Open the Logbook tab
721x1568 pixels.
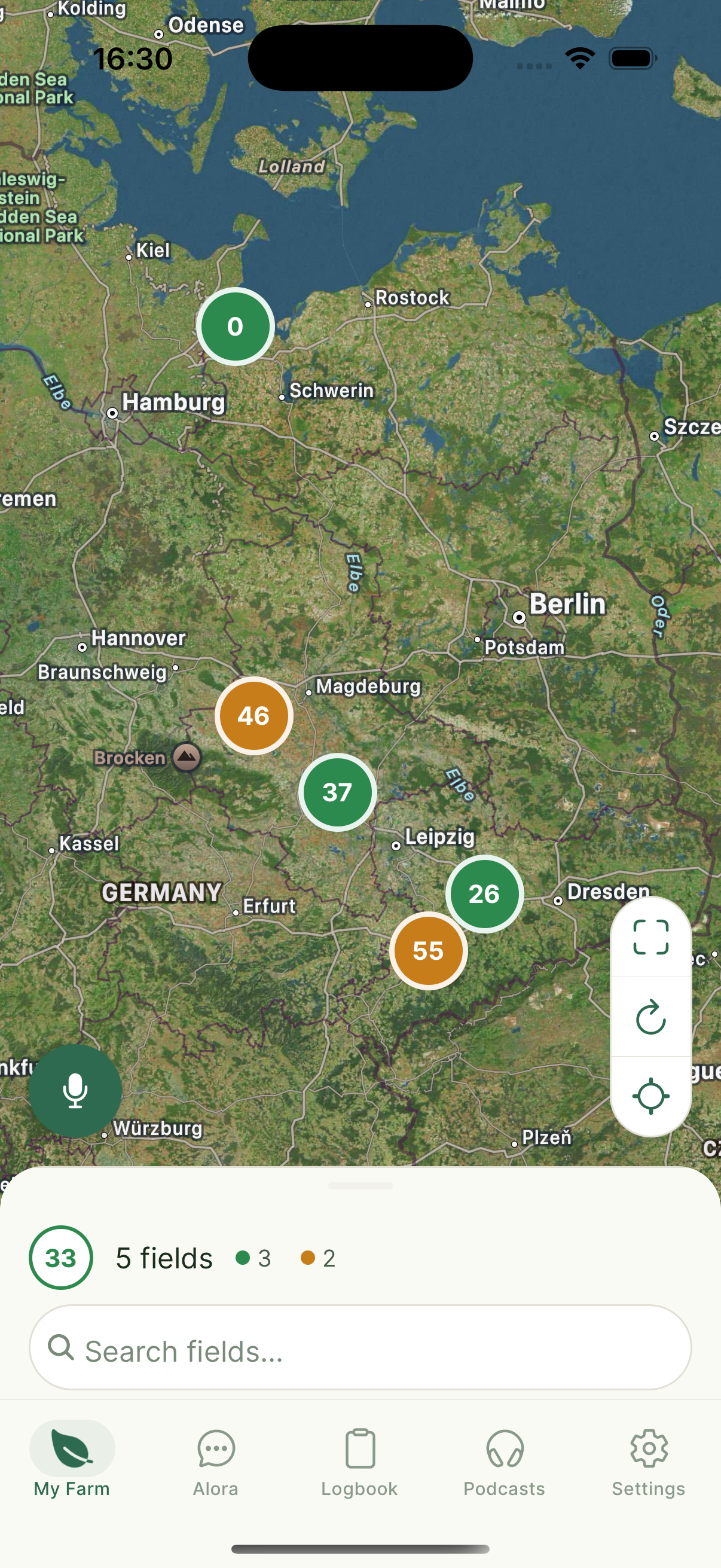click(359, 1462)
